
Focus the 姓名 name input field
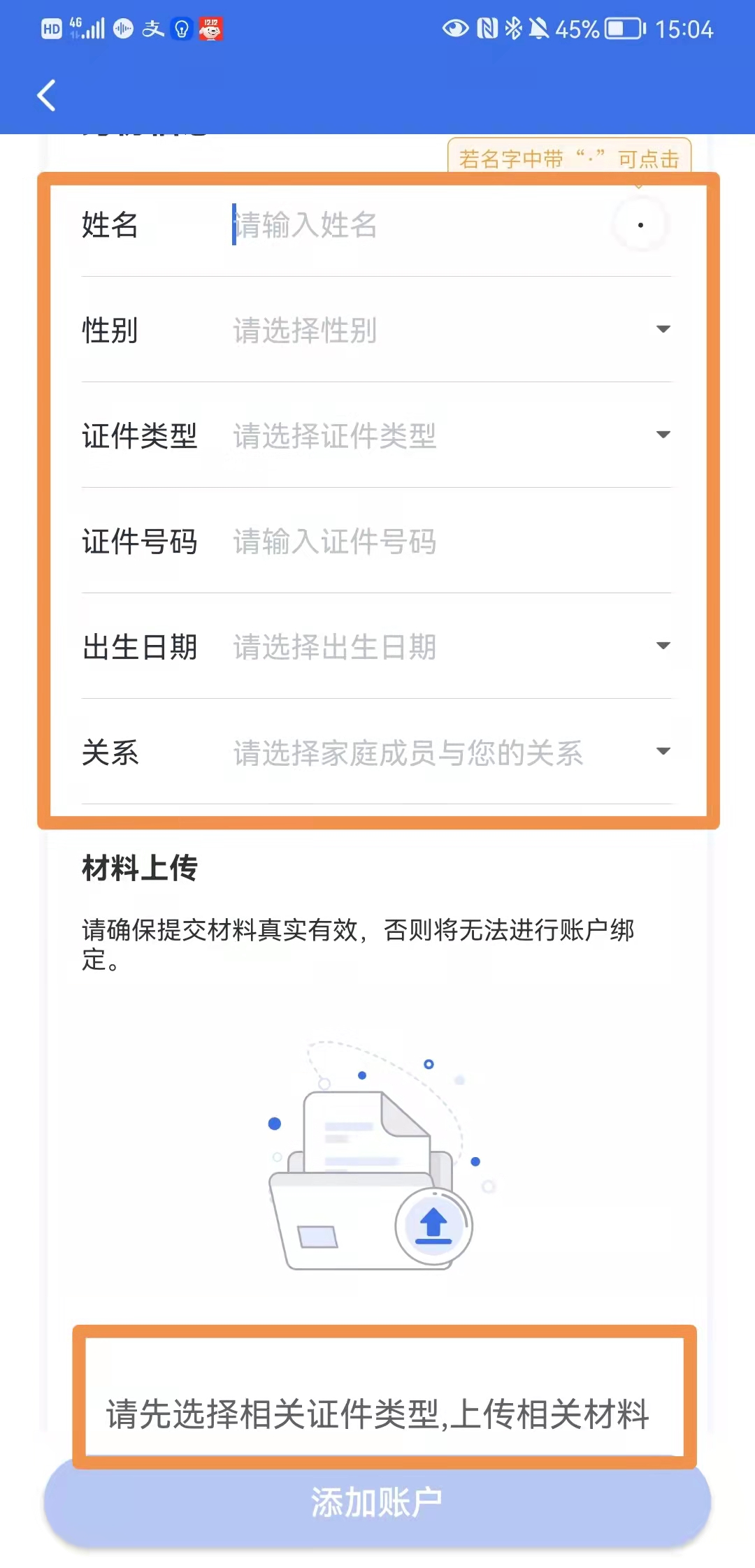coord(412,225)
